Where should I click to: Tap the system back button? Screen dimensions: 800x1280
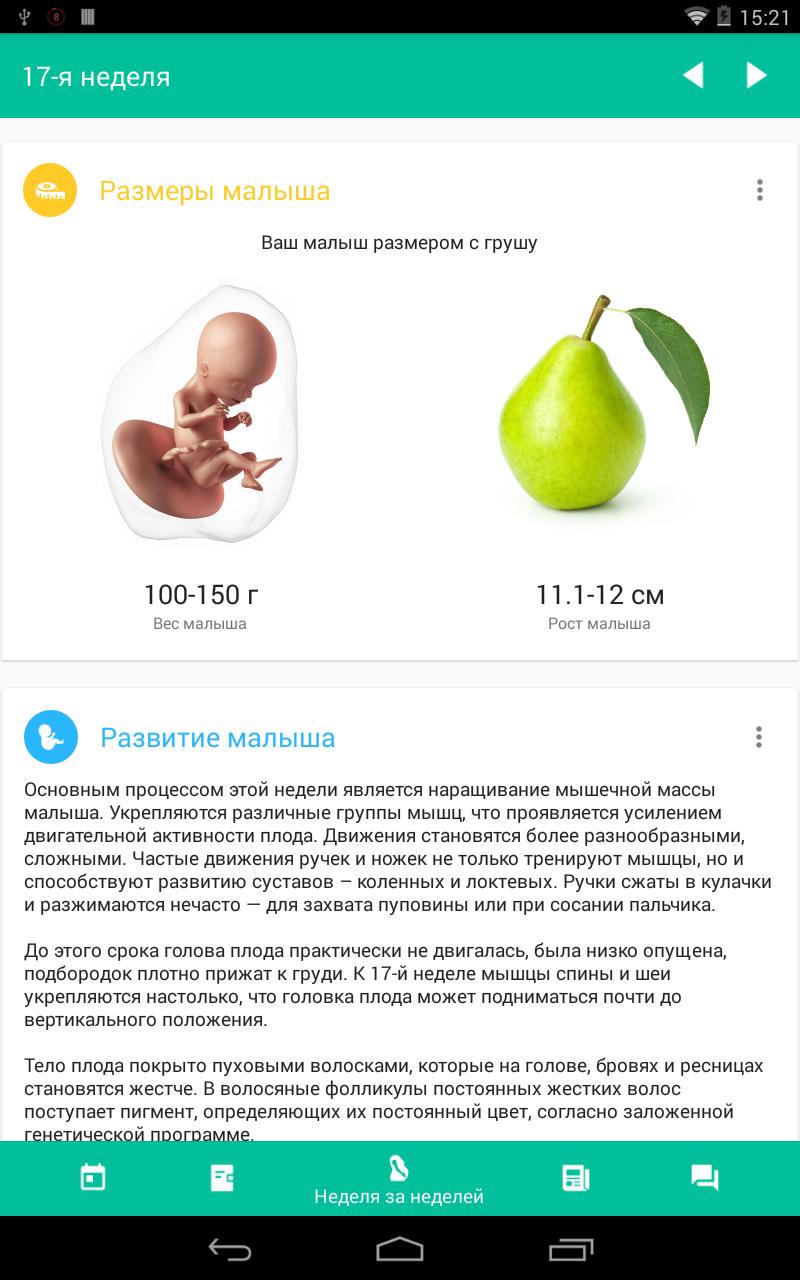tap(229, 1248)
